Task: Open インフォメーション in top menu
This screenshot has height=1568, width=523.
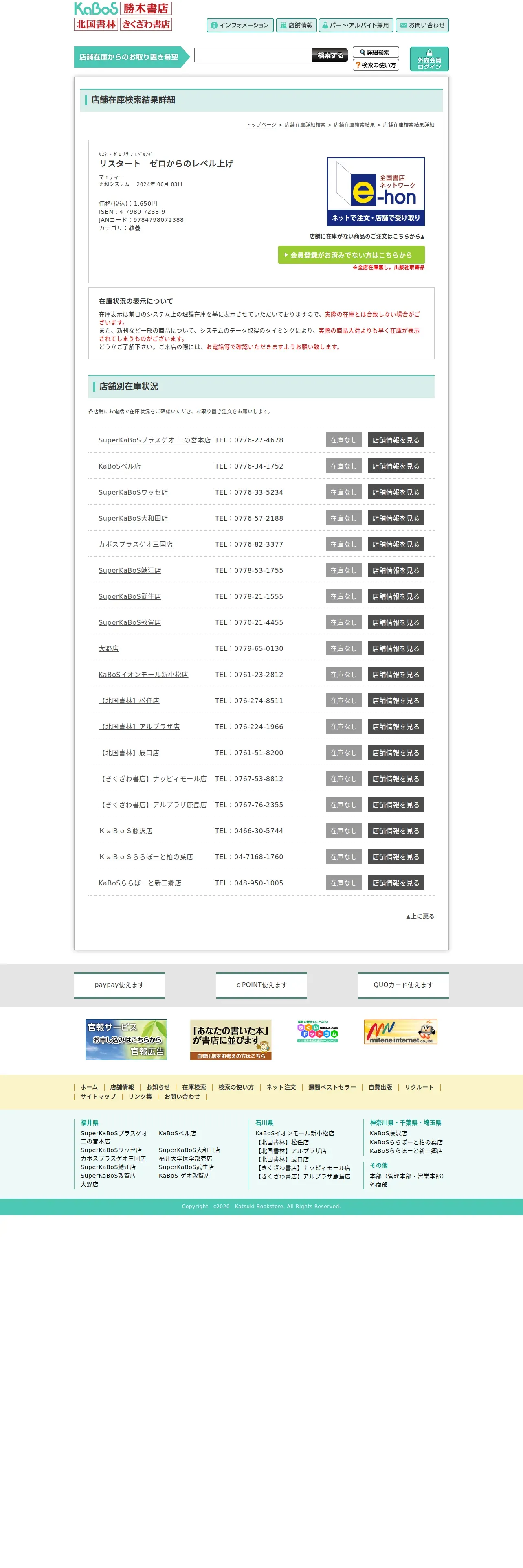Action: click(240, 25)
